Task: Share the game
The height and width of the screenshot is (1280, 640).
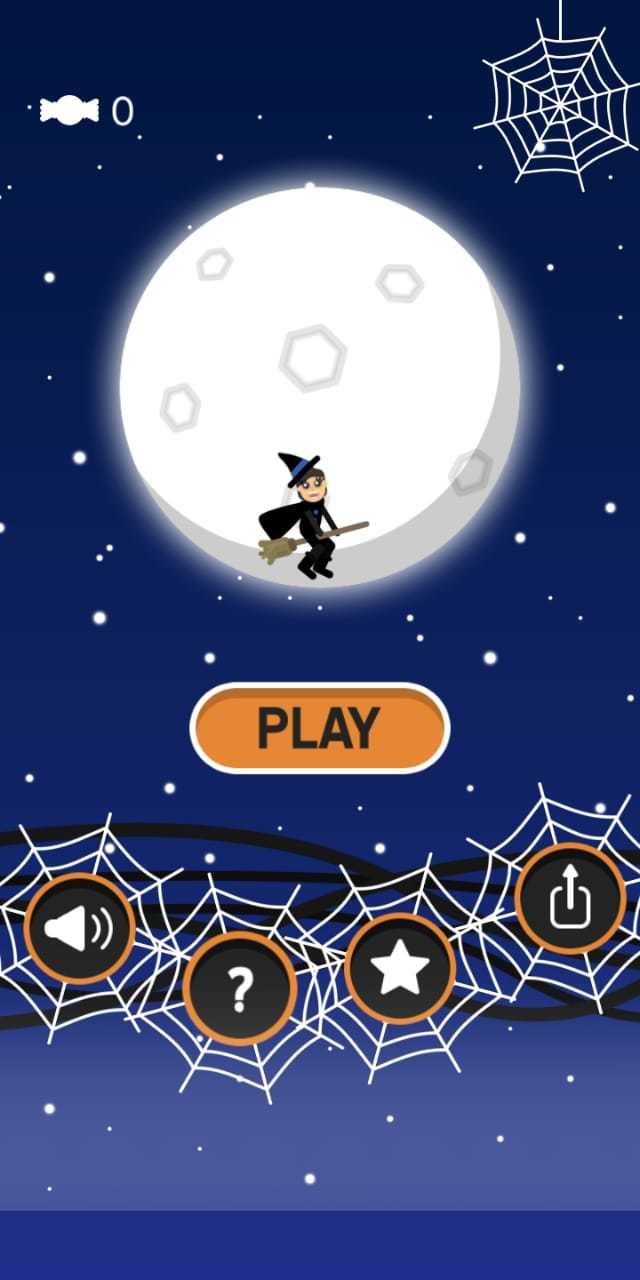Action: click(570, 898)
